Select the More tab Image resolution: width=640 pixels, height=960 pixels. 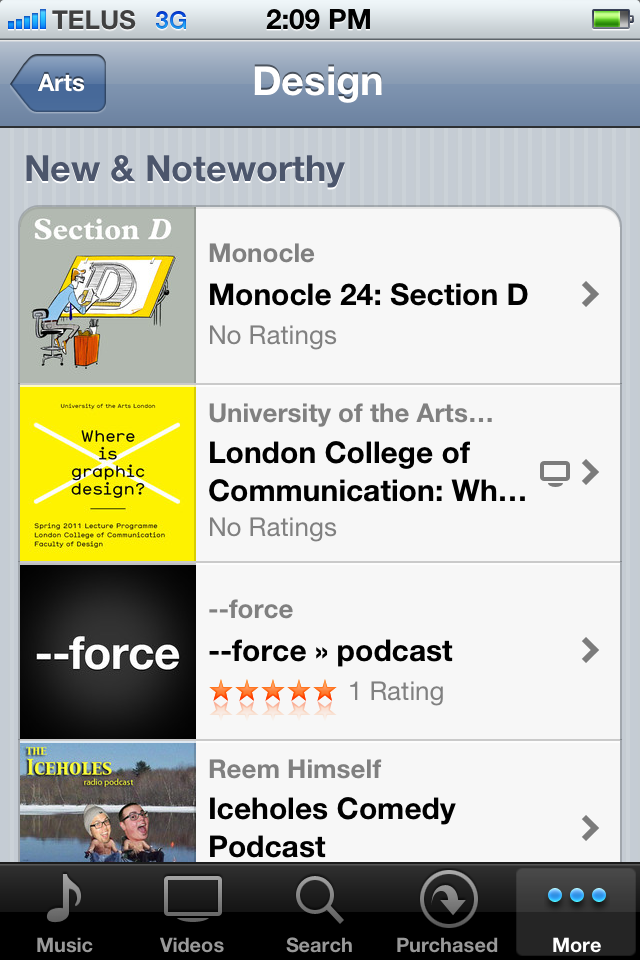coord(576,912)
